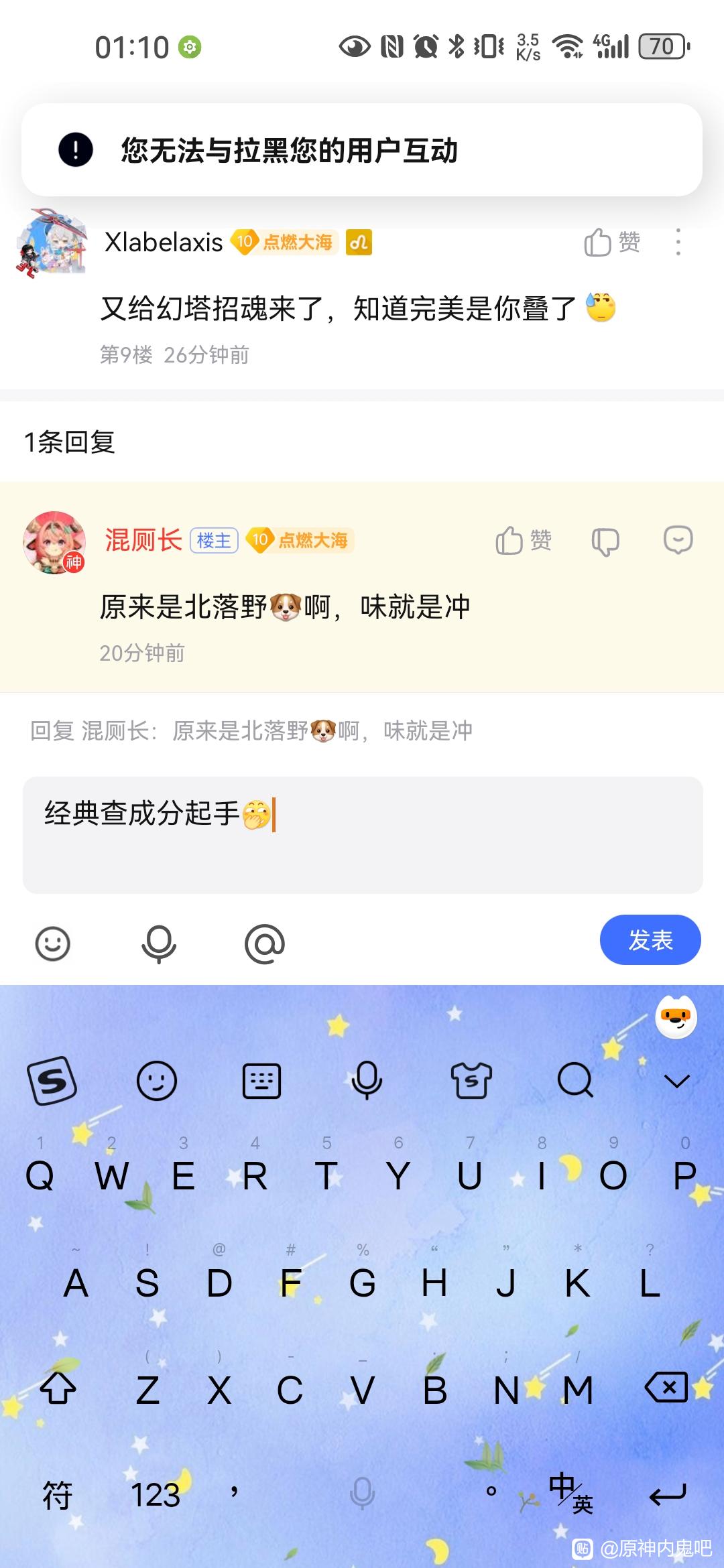Open 混厕长's profile avatar
The width and height of the screenshot is (724, 1568).
pyautogui.click(x=54, y=542)
